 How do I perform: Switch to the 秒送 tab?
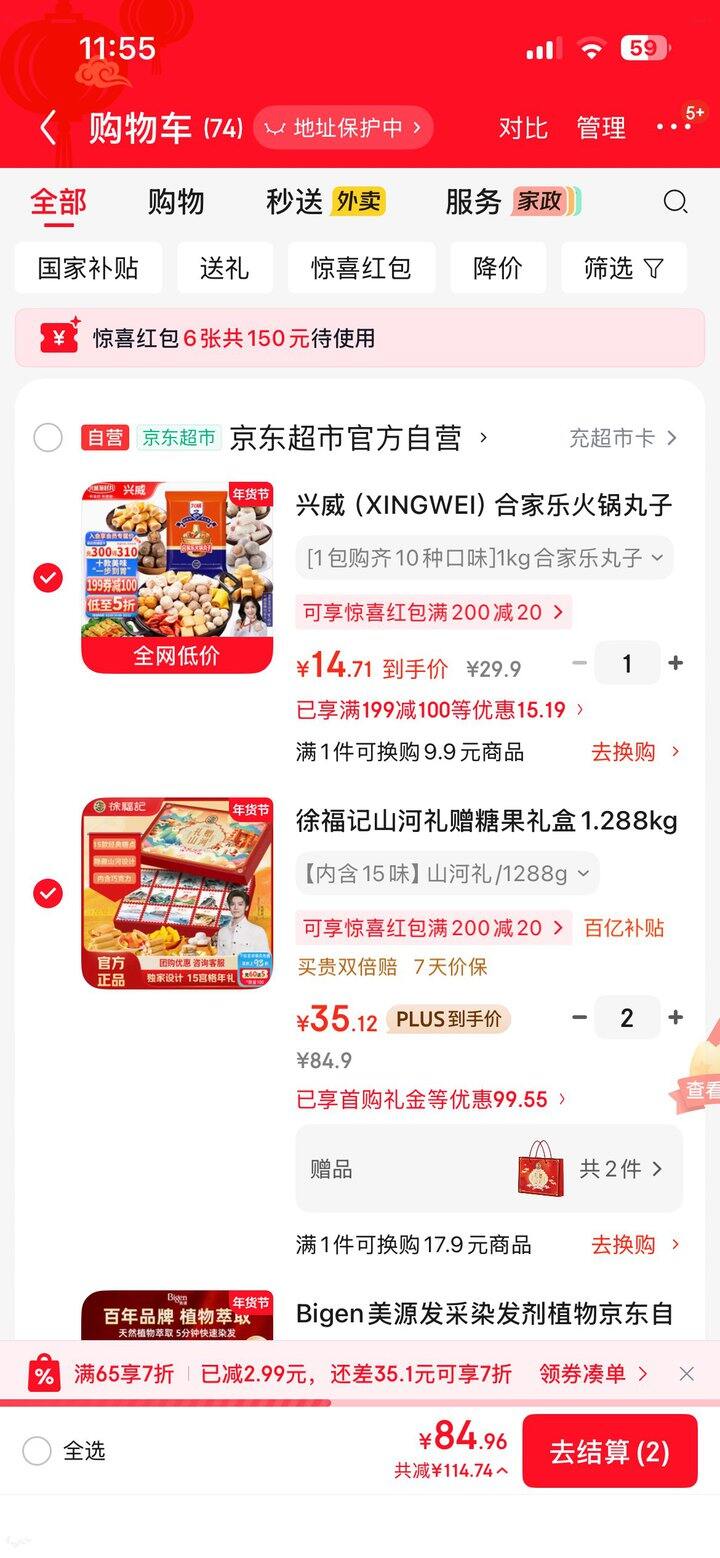tap(294, 202)
